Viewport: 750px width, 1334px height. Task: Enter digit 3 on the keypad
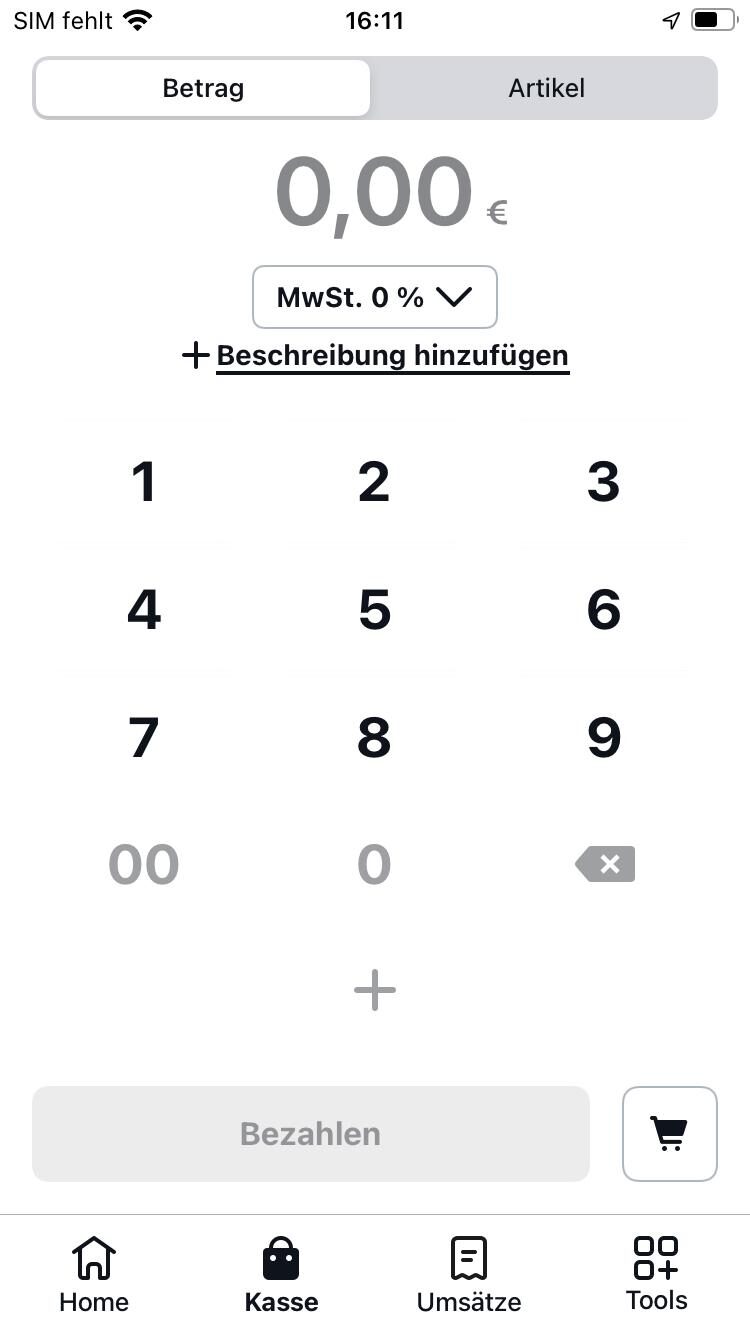[603, 482]
